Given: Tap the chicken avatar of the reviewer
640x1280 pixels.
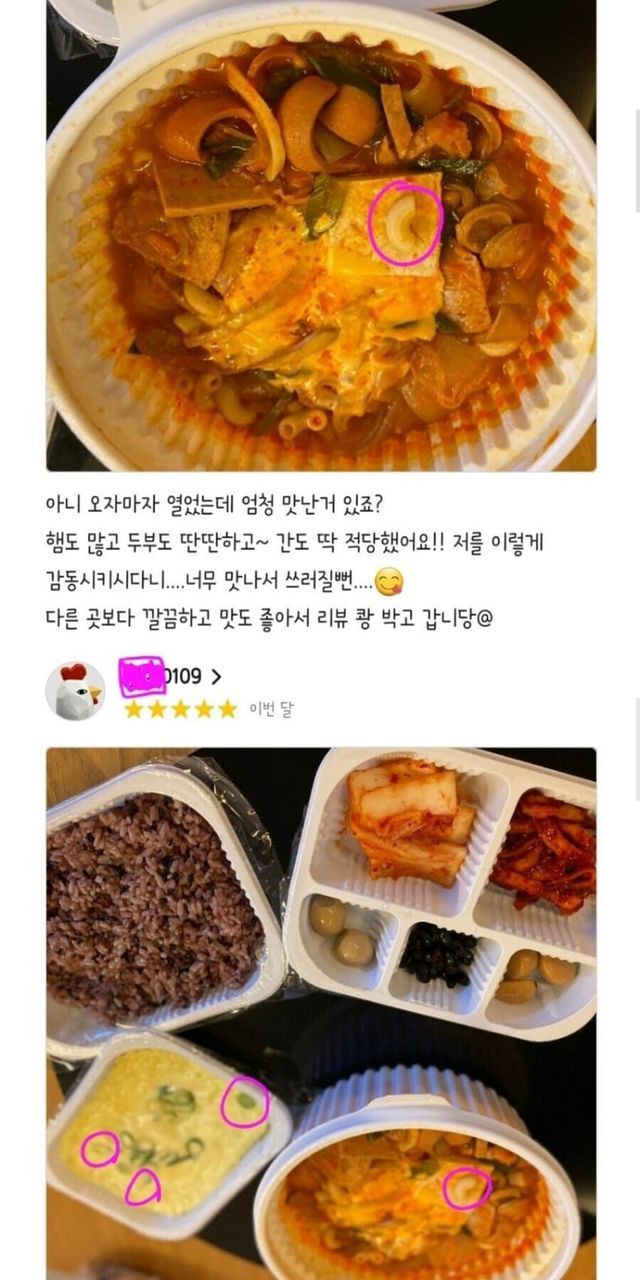Looking at the screenshot, I should click(x=76, y=691).
